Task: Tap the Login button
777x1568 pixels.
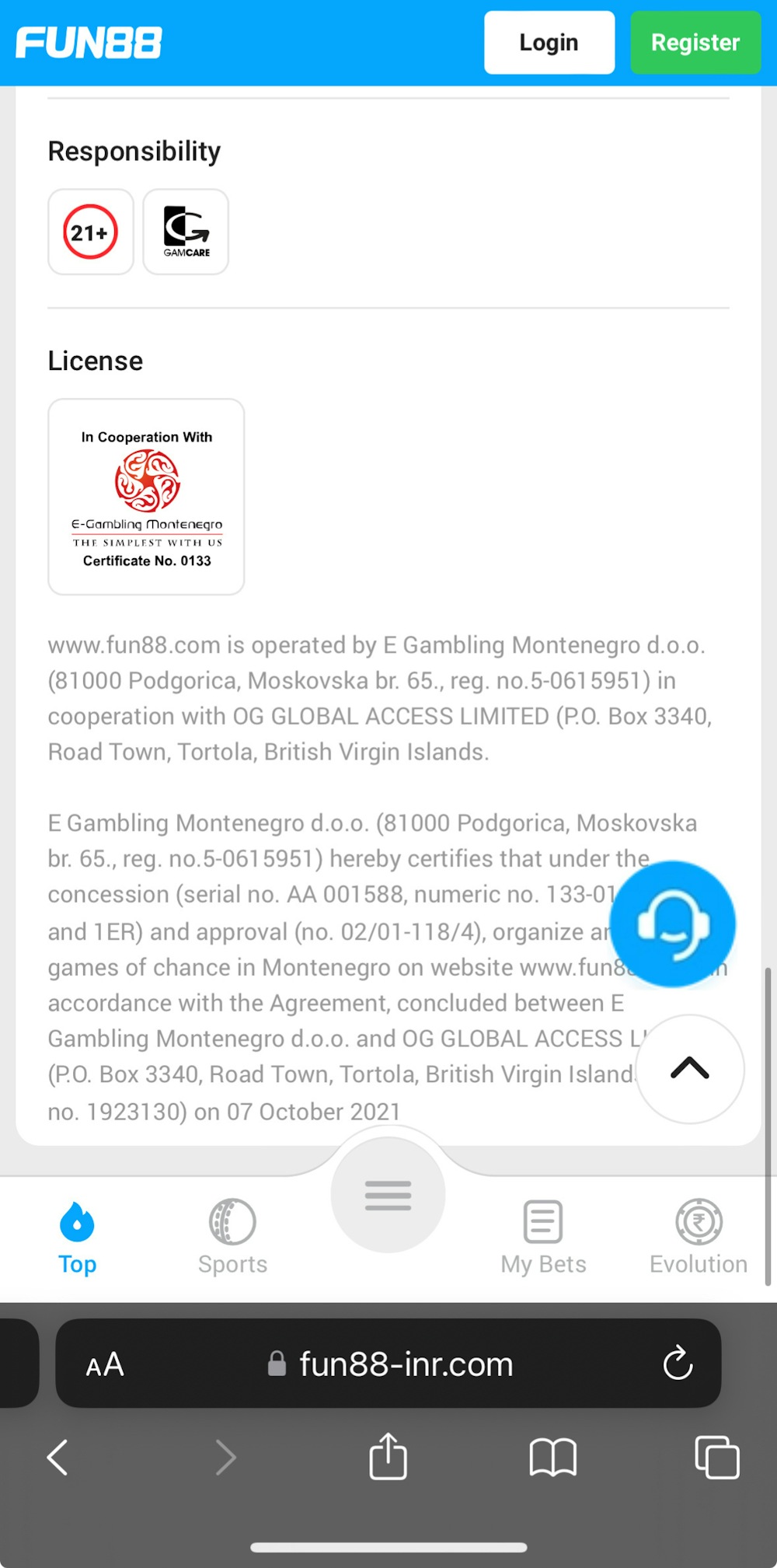Action: pos(549,43)
